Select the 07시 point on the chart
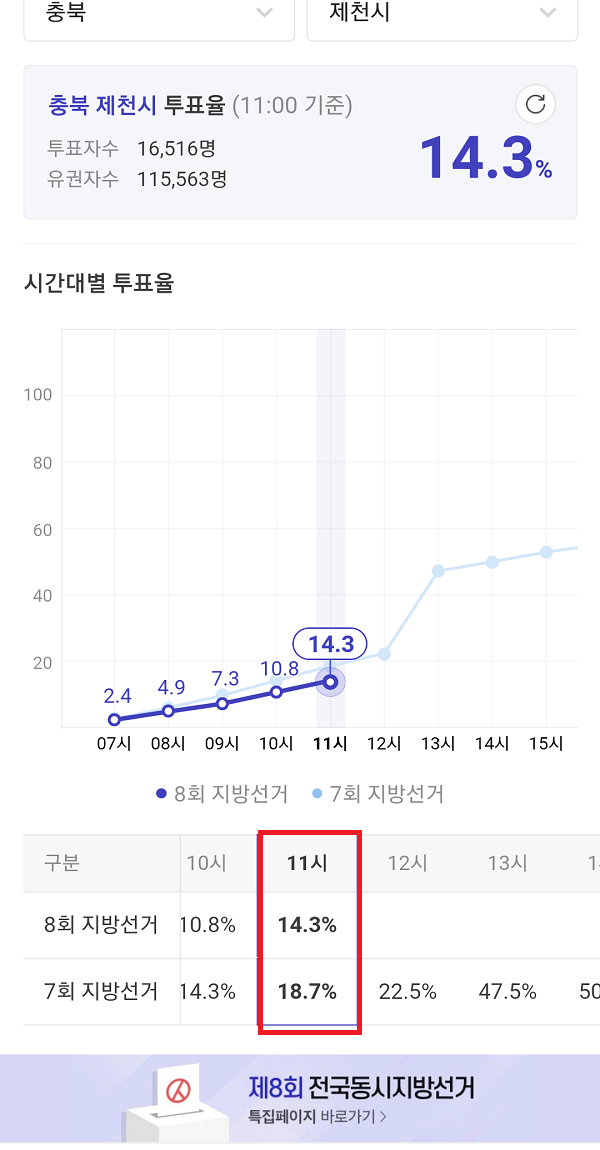This screenshot has height=1150, width=600. pyautogui.click(x=114, y=719)
